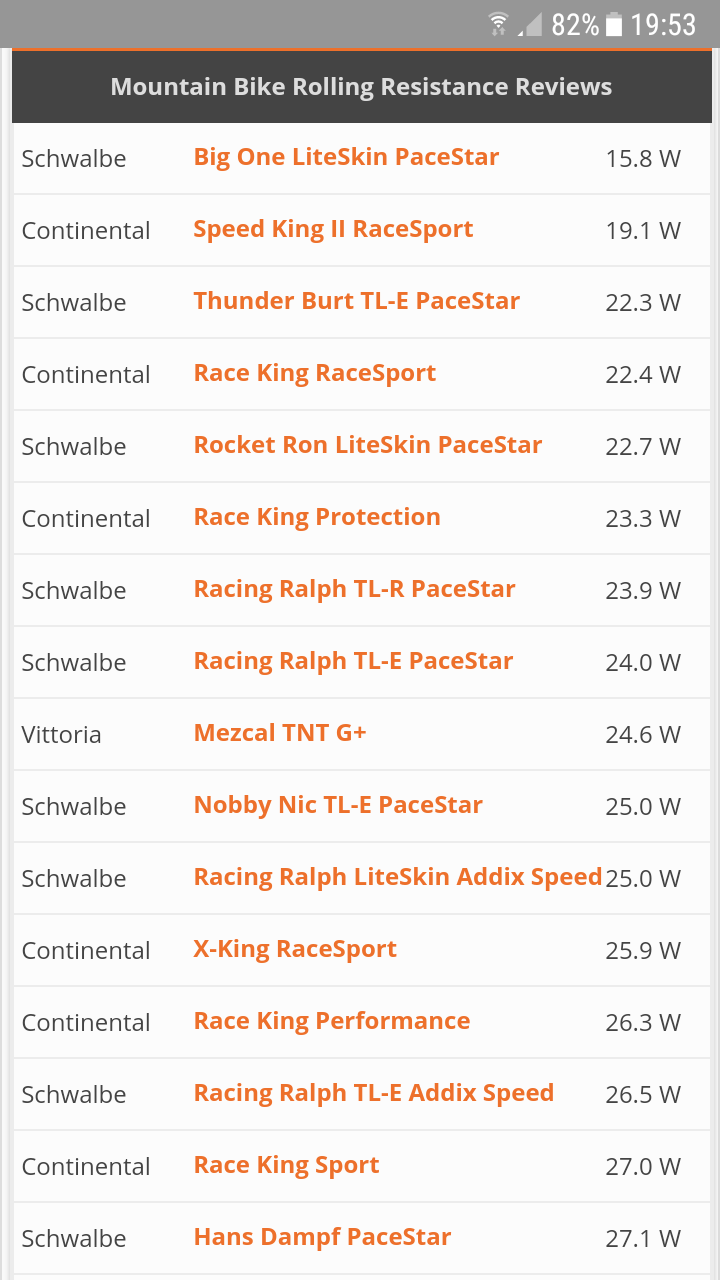
Task: View Race King Performance review
Action: (x=331, y=1021)
